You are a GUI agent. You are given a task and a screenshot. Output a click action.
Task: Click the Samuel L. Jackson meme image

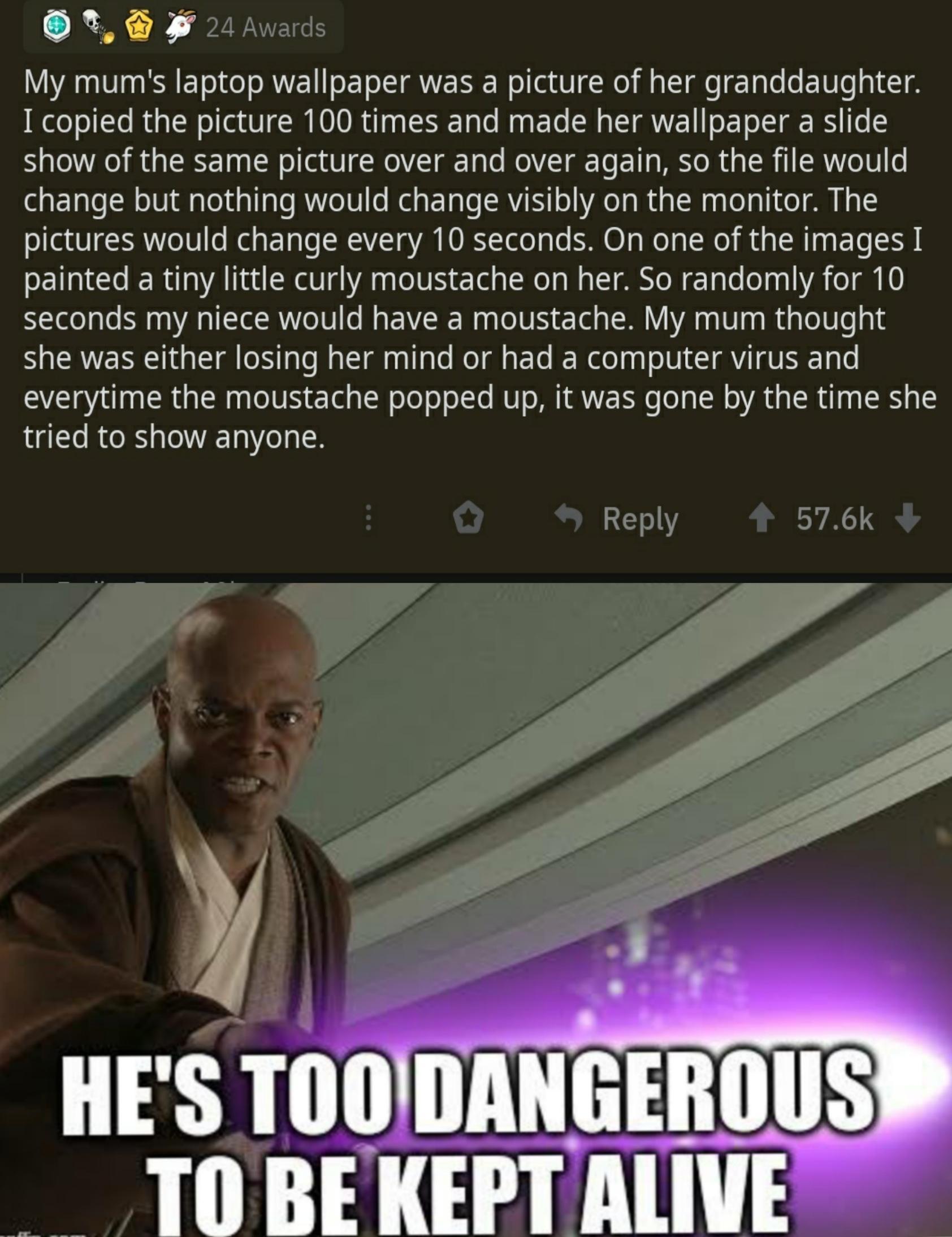point(475,906)
